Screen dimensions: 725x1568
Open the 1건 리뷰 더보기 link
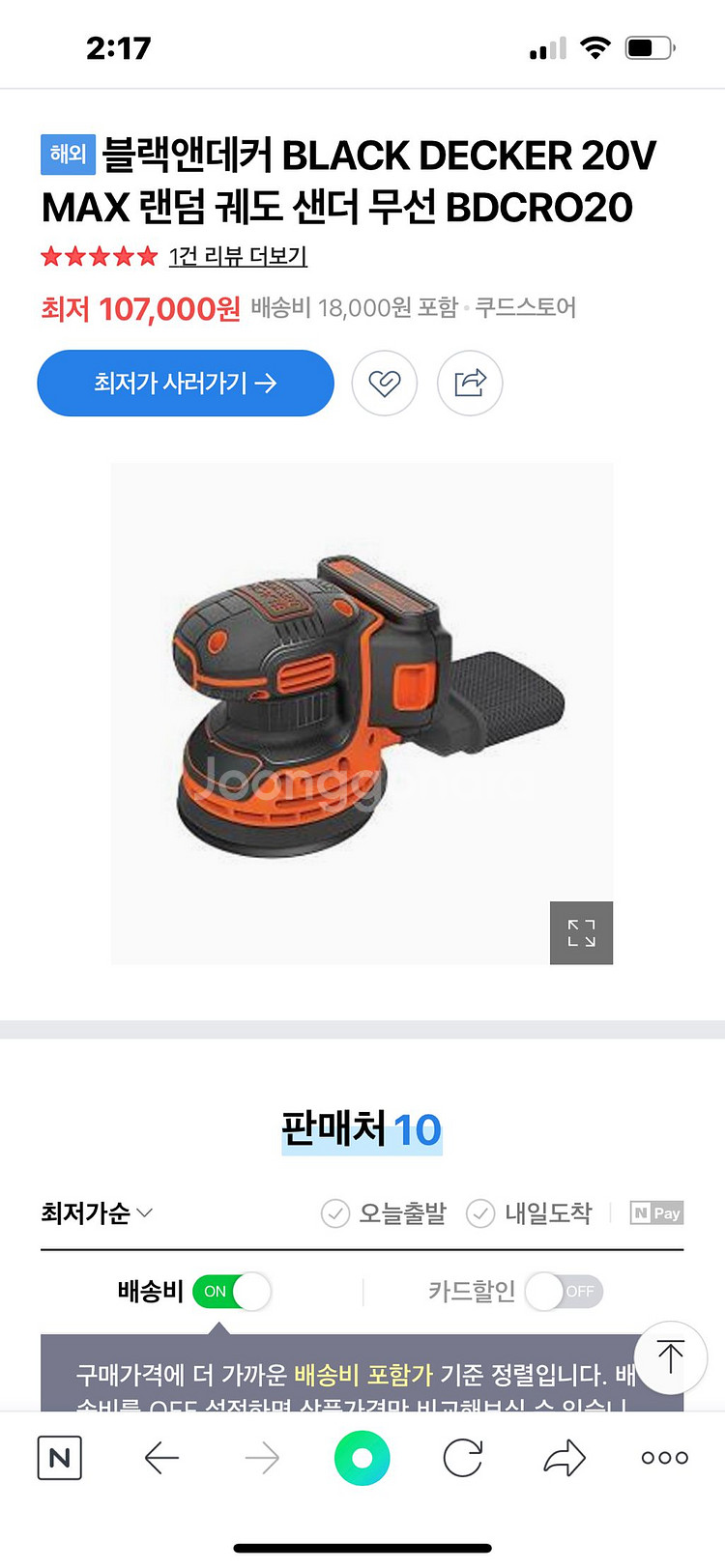pos(238,256)
